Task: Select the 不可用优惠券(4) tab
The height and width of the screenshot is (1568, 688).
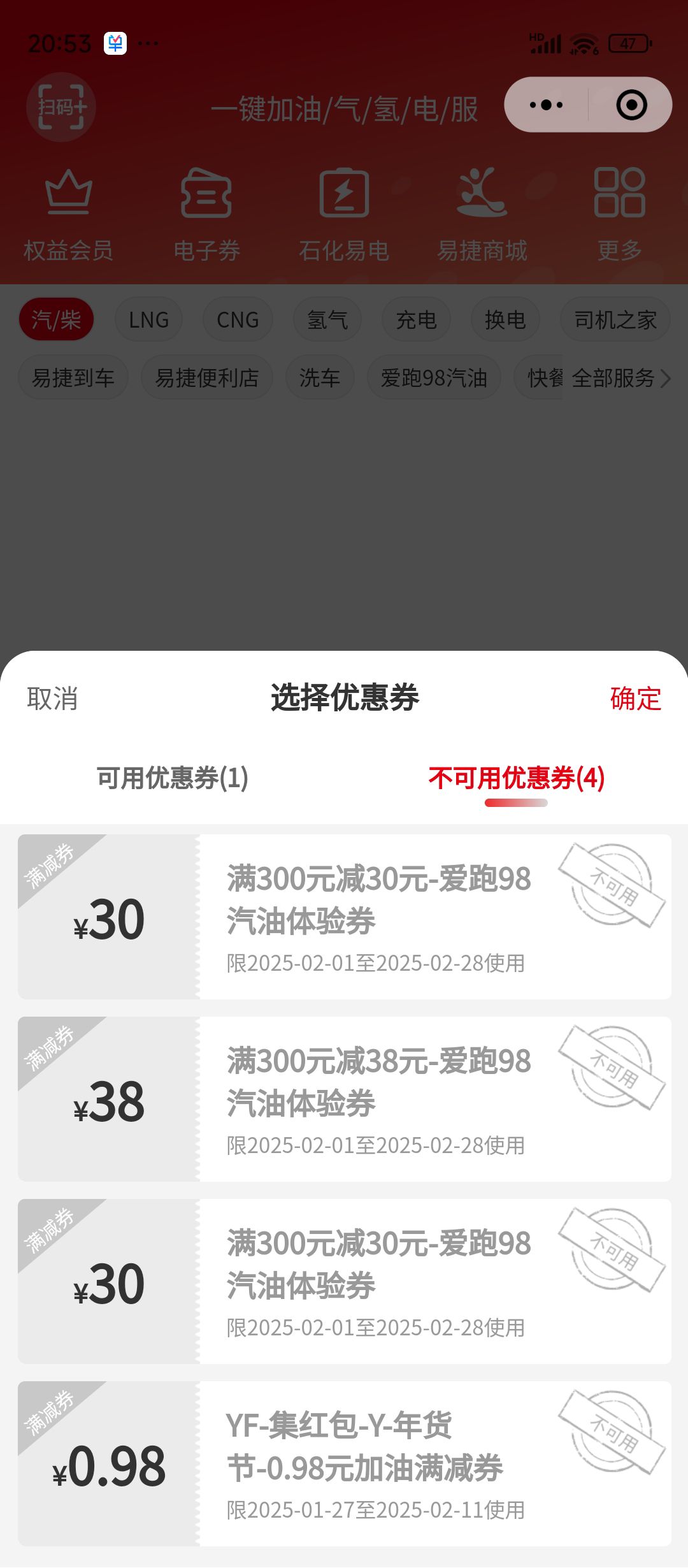Action: point(516,778)
